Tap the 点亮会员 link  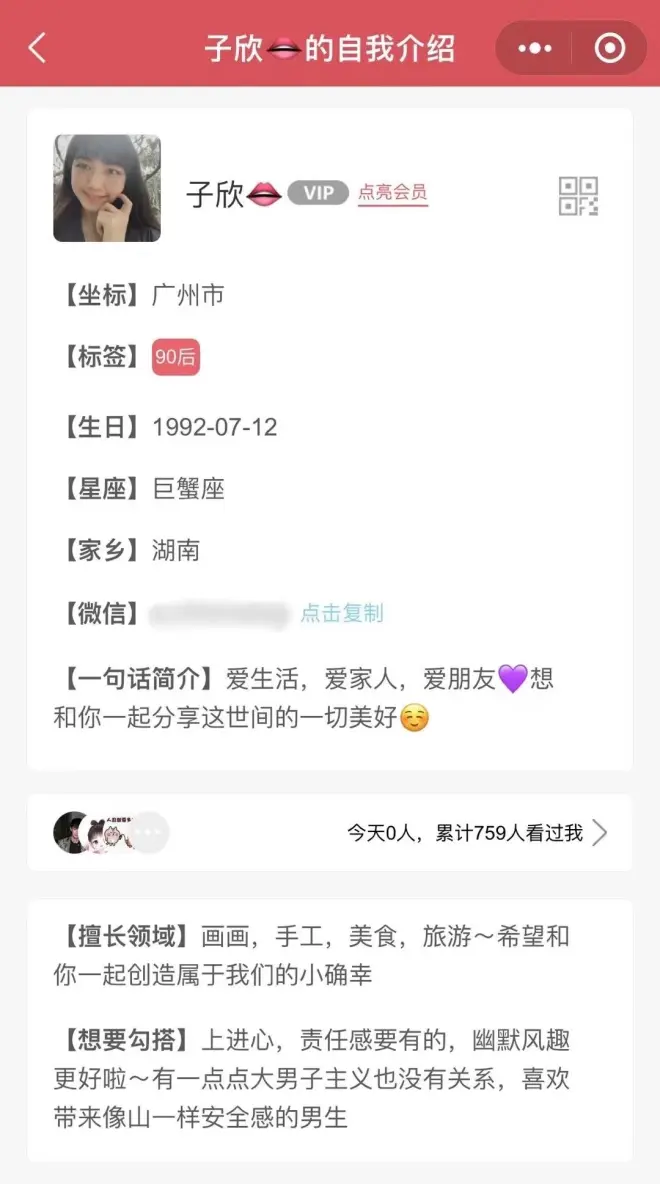pos(392,193)
